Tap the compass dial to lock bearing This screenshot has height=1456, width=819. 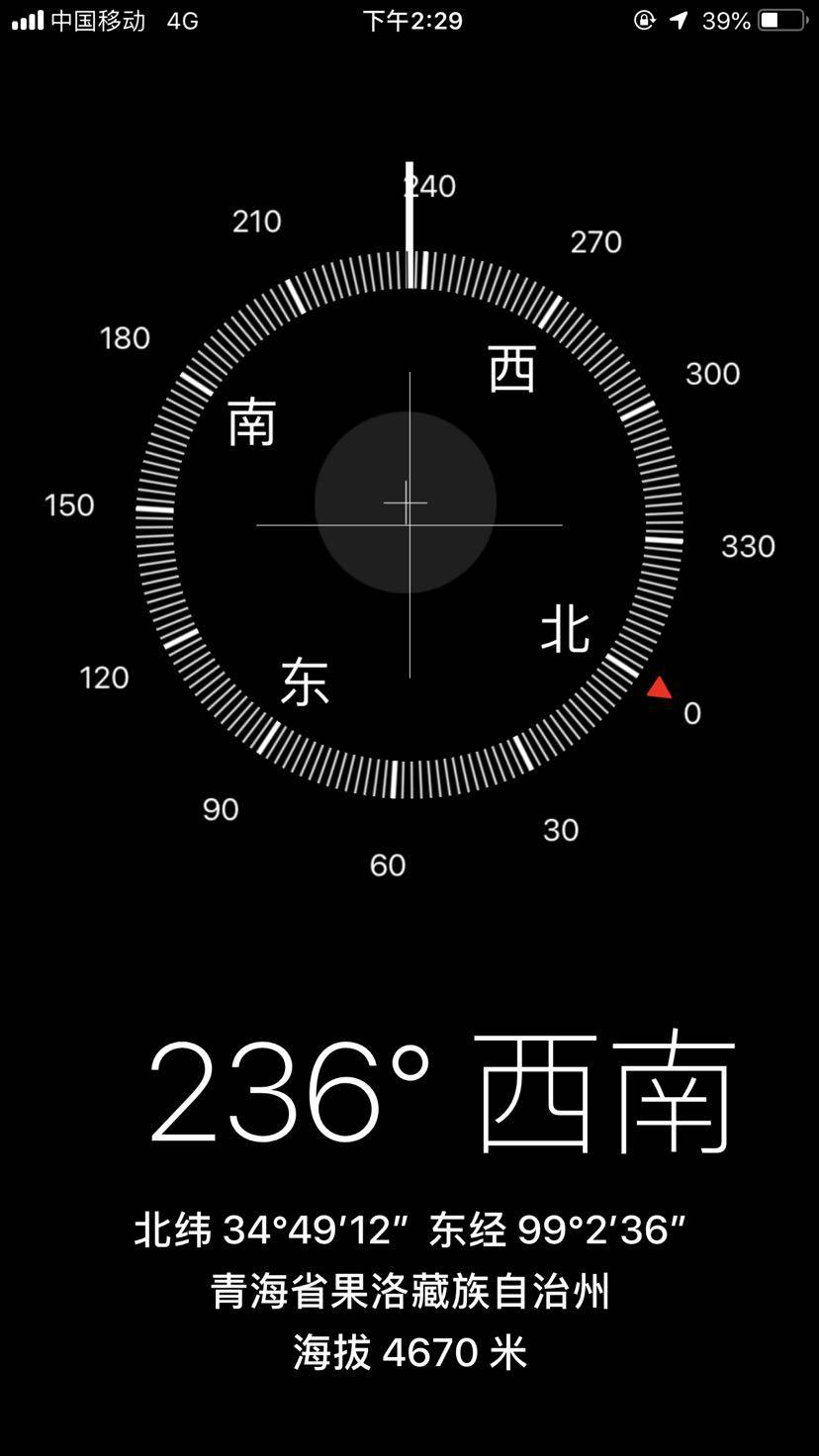click(409, 524)
